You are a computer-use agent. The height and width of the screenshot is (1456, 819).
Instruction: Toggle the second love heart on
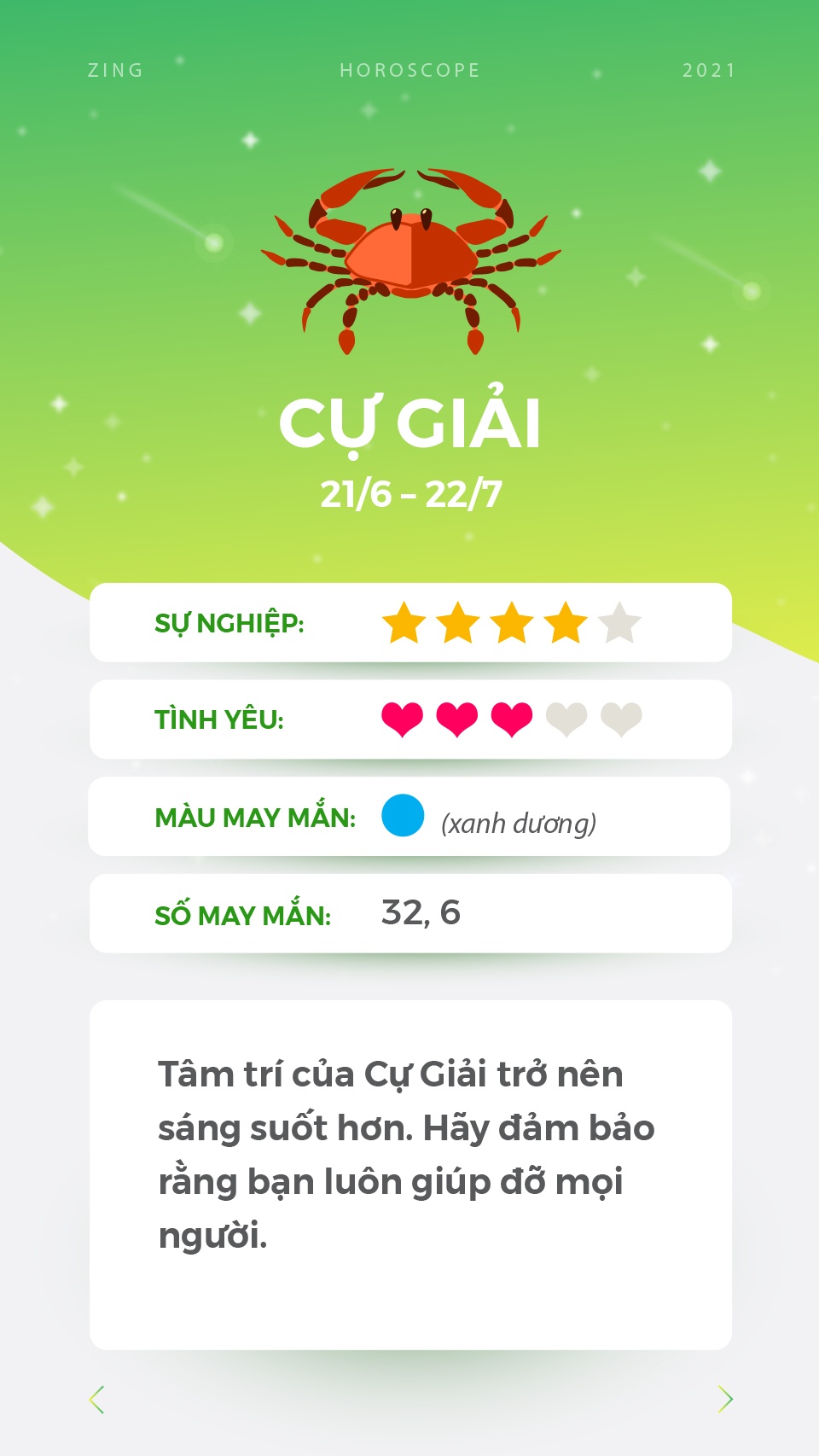coord(458,719)
